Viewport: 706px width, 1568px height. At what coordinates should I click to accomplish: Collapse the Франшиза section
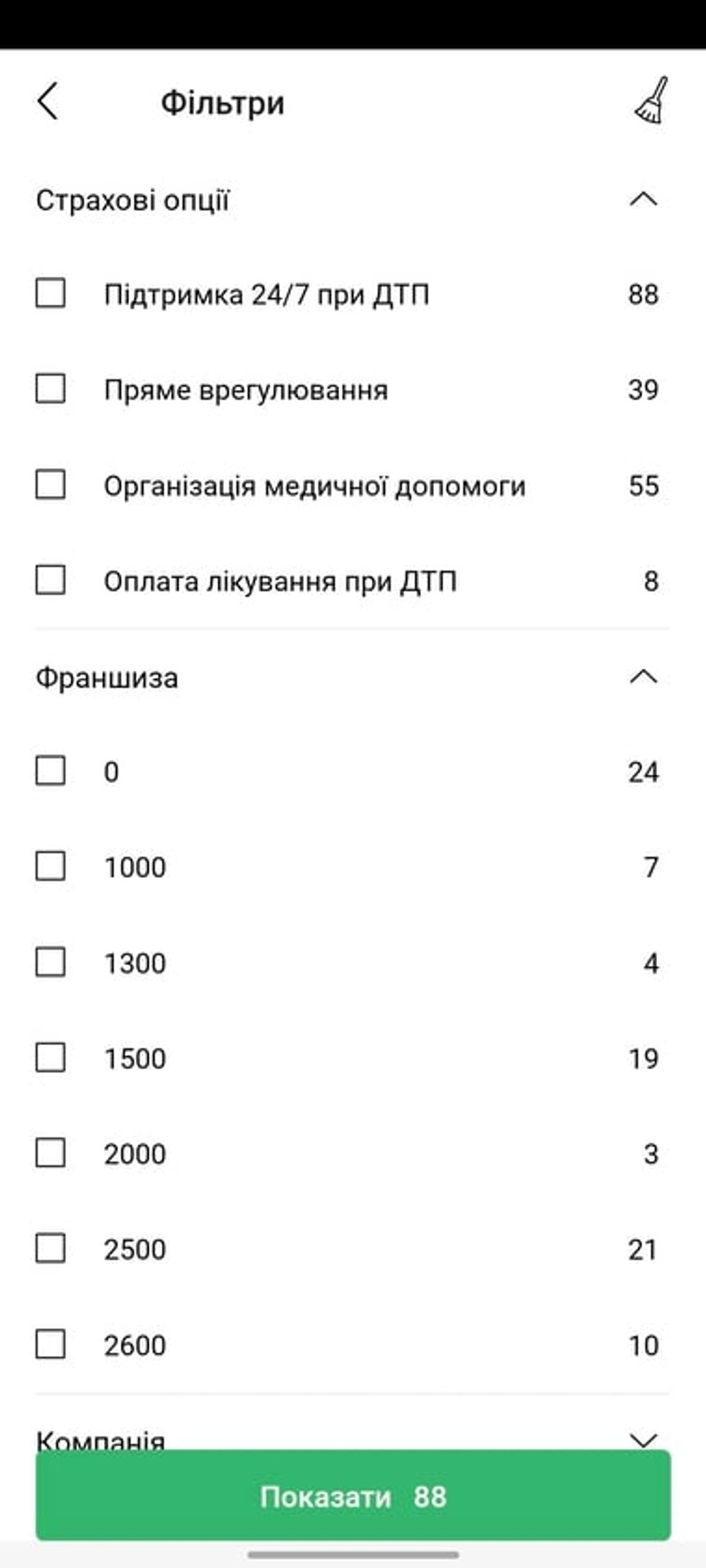click(644, 677)
